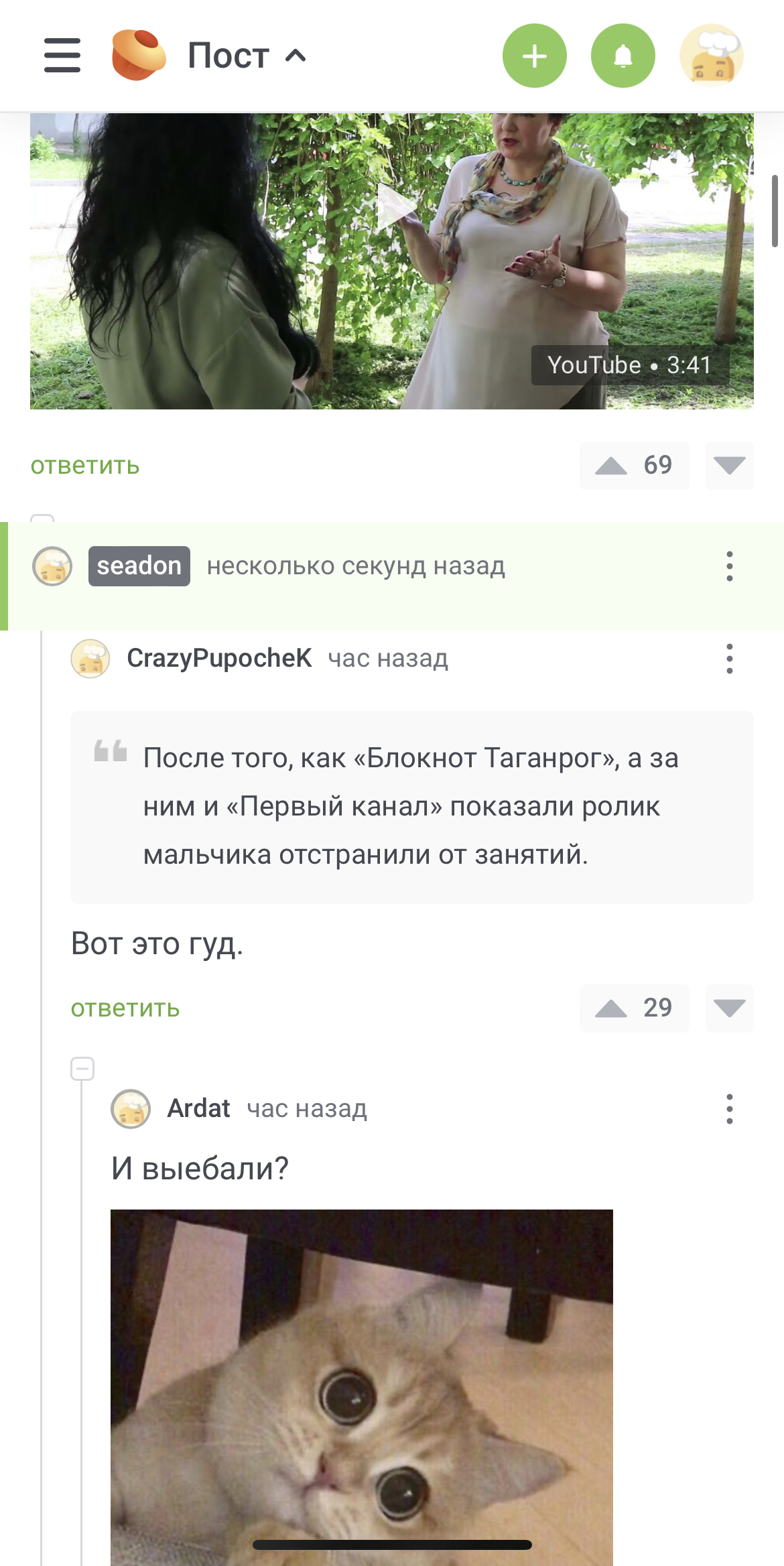This screenshot has width=784, height=1566.
Task: Upvote the comment with 69 rating
Action: coord(611,466)
